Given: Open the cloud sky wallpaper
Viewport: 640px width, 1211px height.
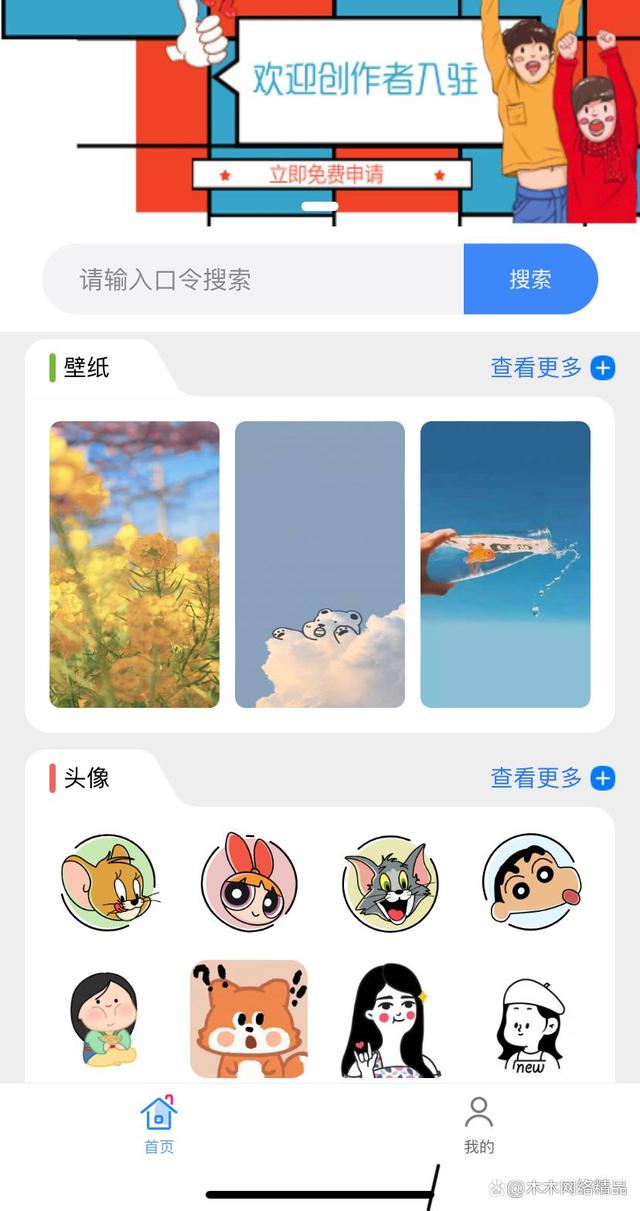Looking at the screenshot, I should [320, 564].
